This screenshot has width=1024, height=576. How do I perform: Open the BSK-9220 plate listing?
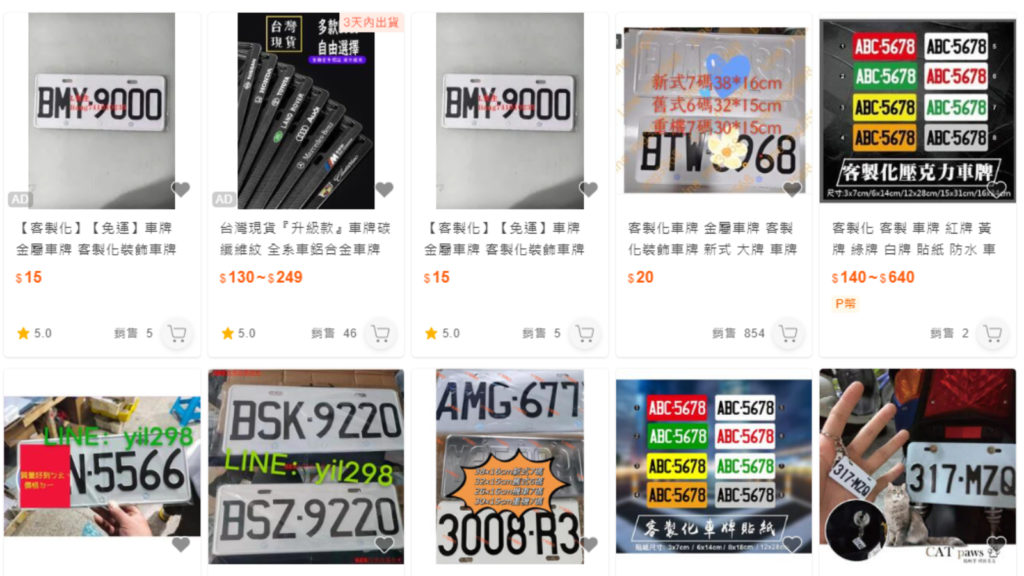point(306,460)
